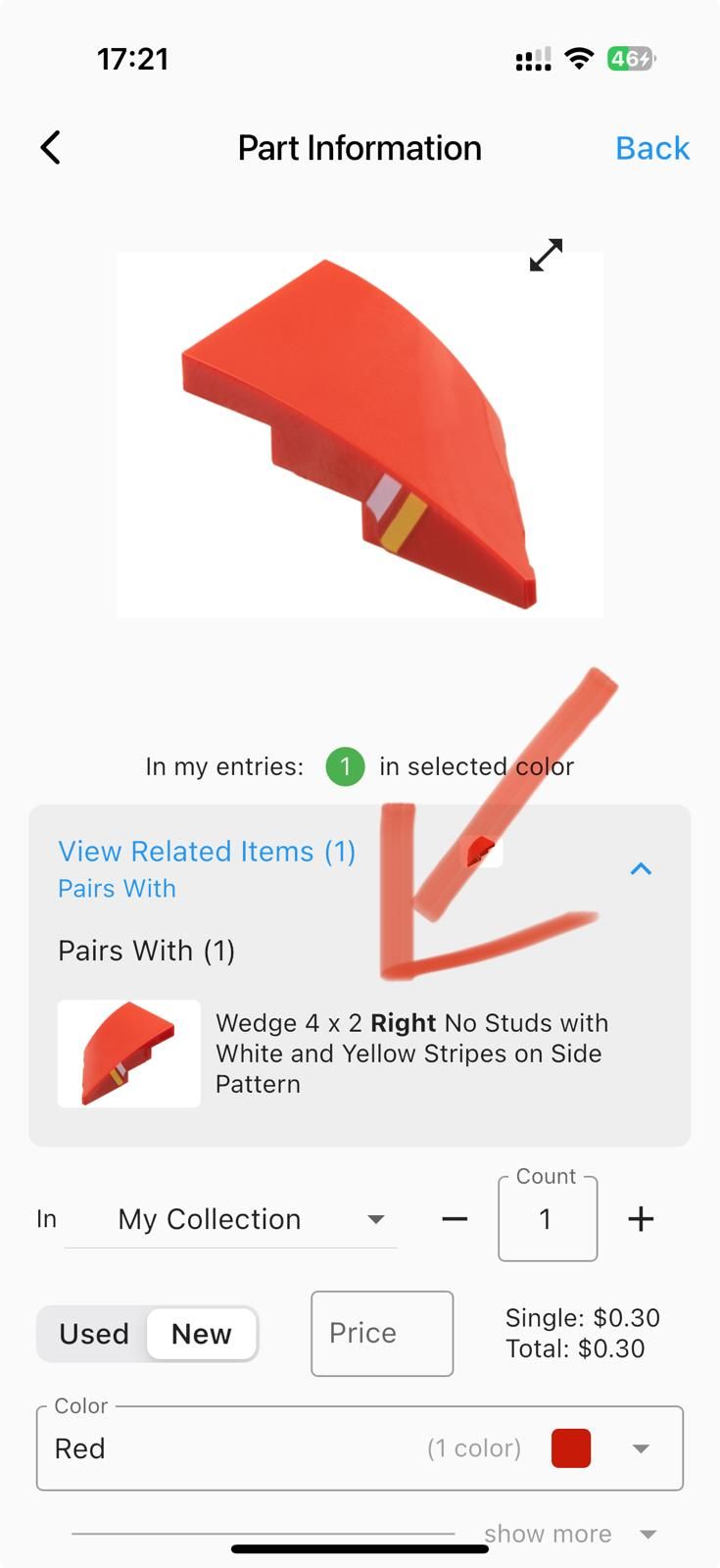
Task: Expand the part image to fullscreen
Action: click(546, 255)
